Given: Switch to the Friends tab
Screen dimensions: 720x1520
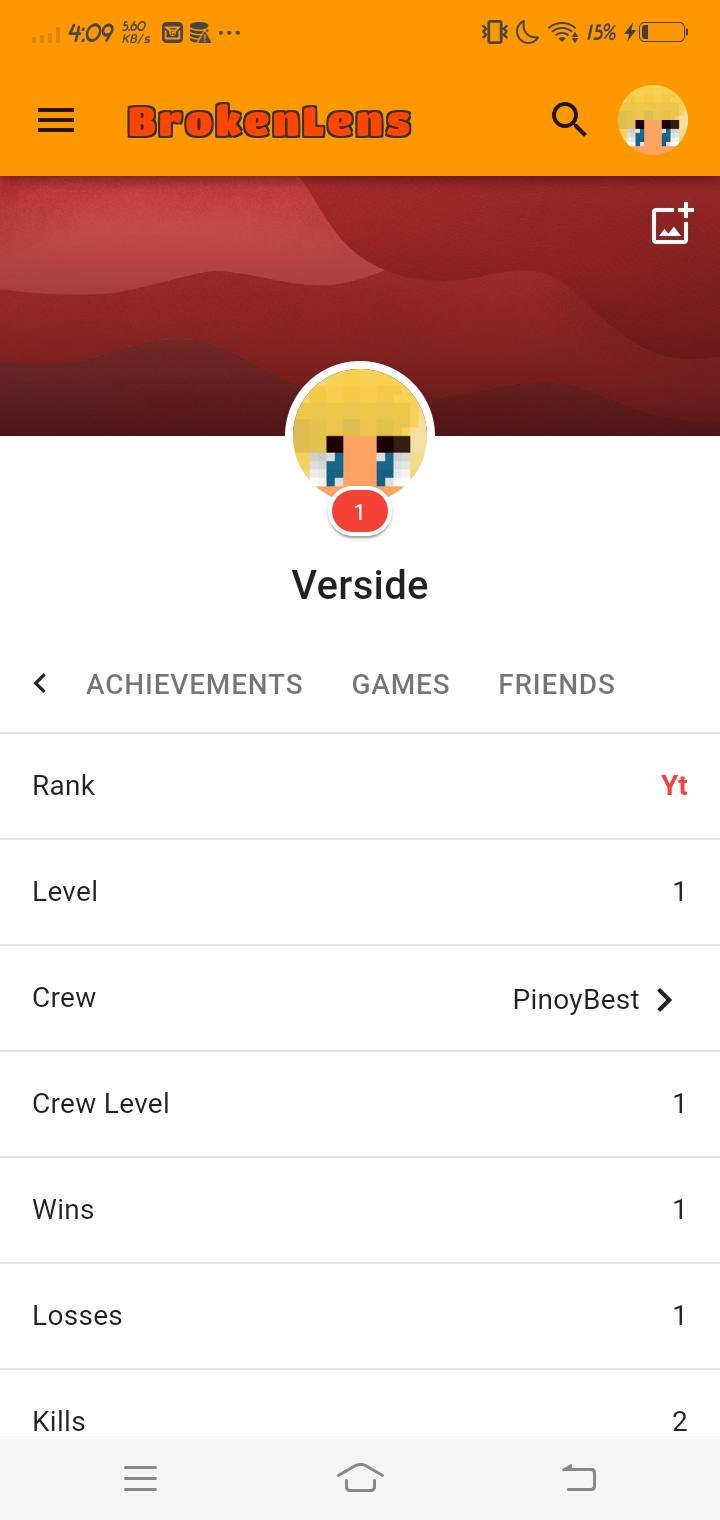Looking at the screenshot, I should (x=557, y=684).
